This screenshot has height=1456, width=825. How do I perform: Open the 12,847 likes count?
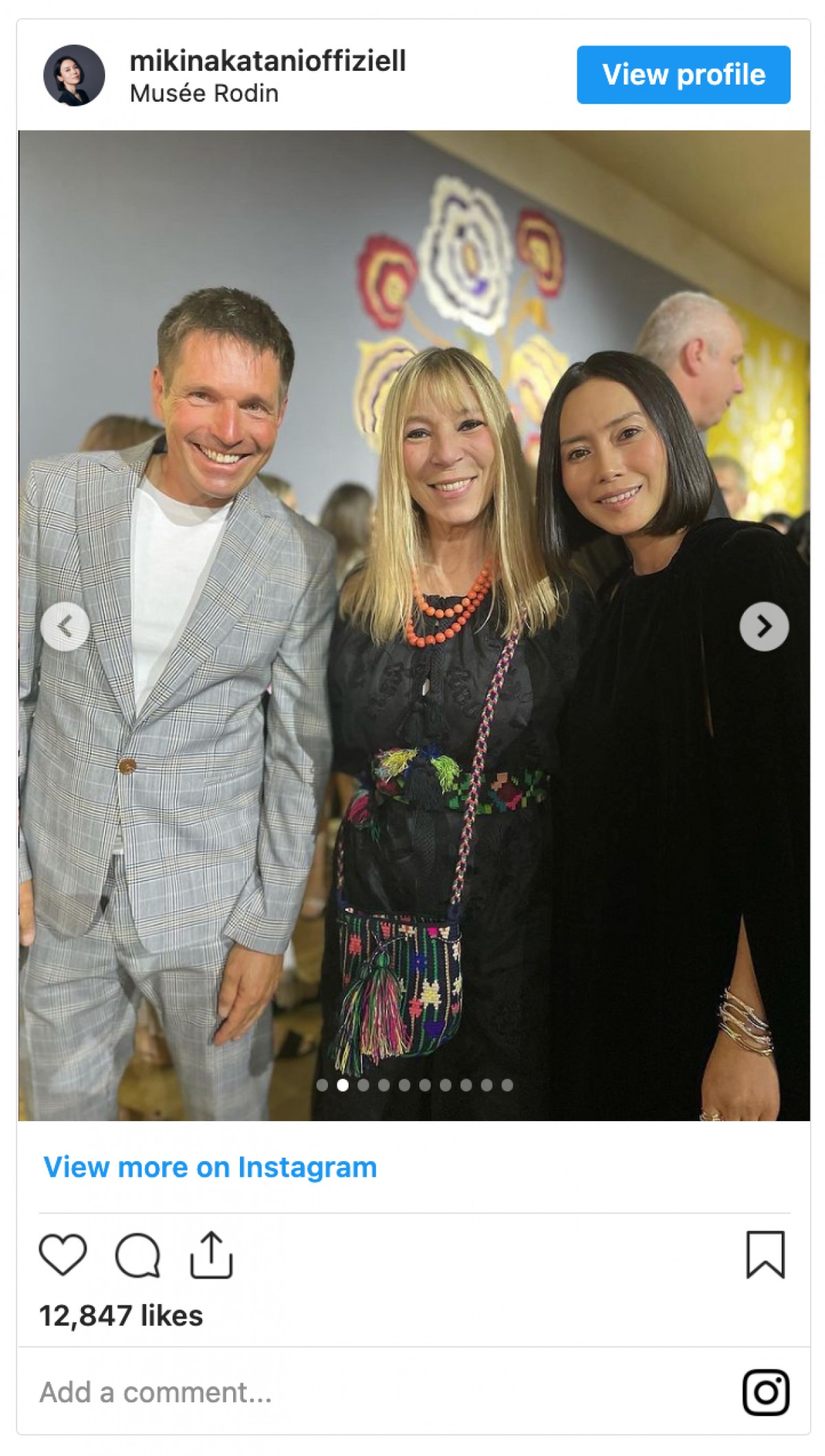click(121, 1316)
